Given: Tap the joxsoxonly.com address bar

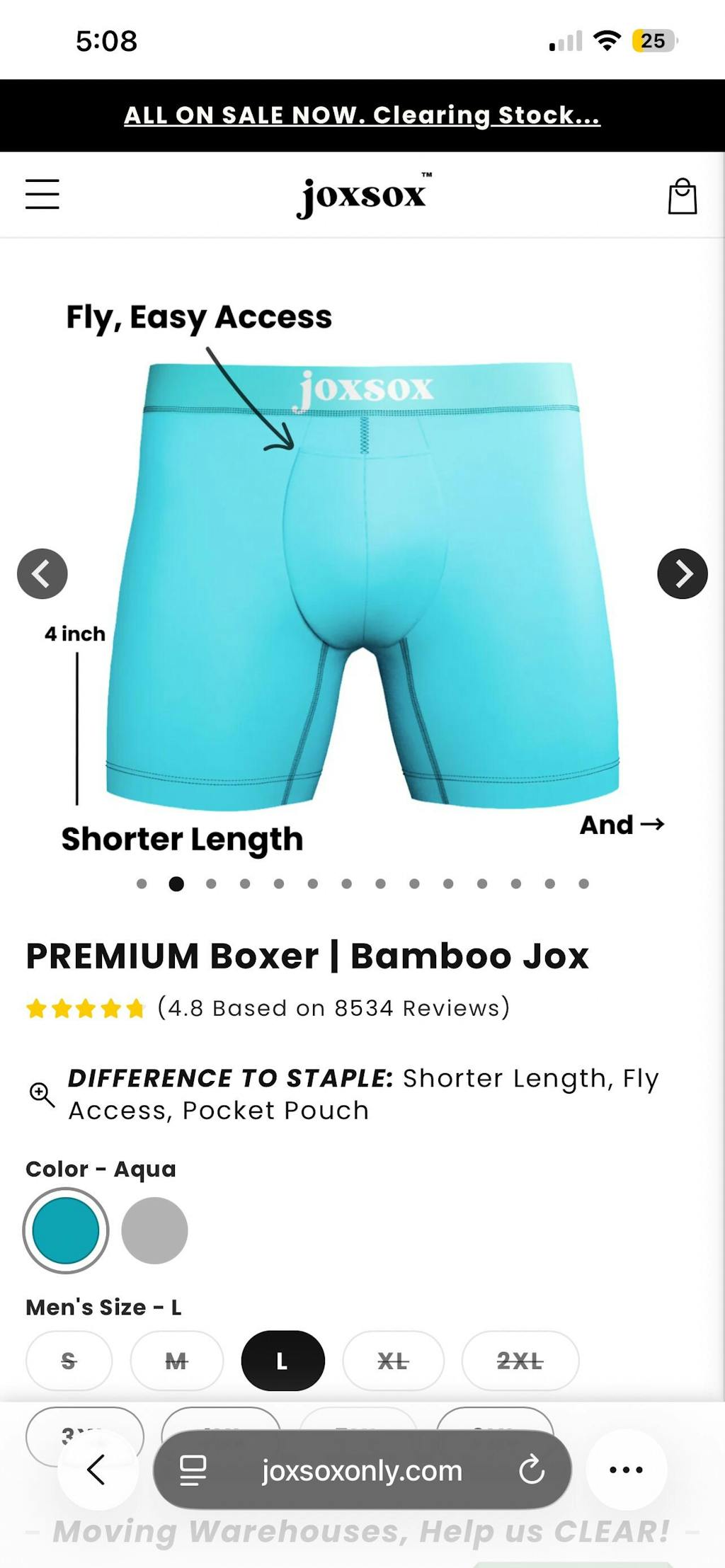Looking at the screenshot, I should (x=362, y=1470).
